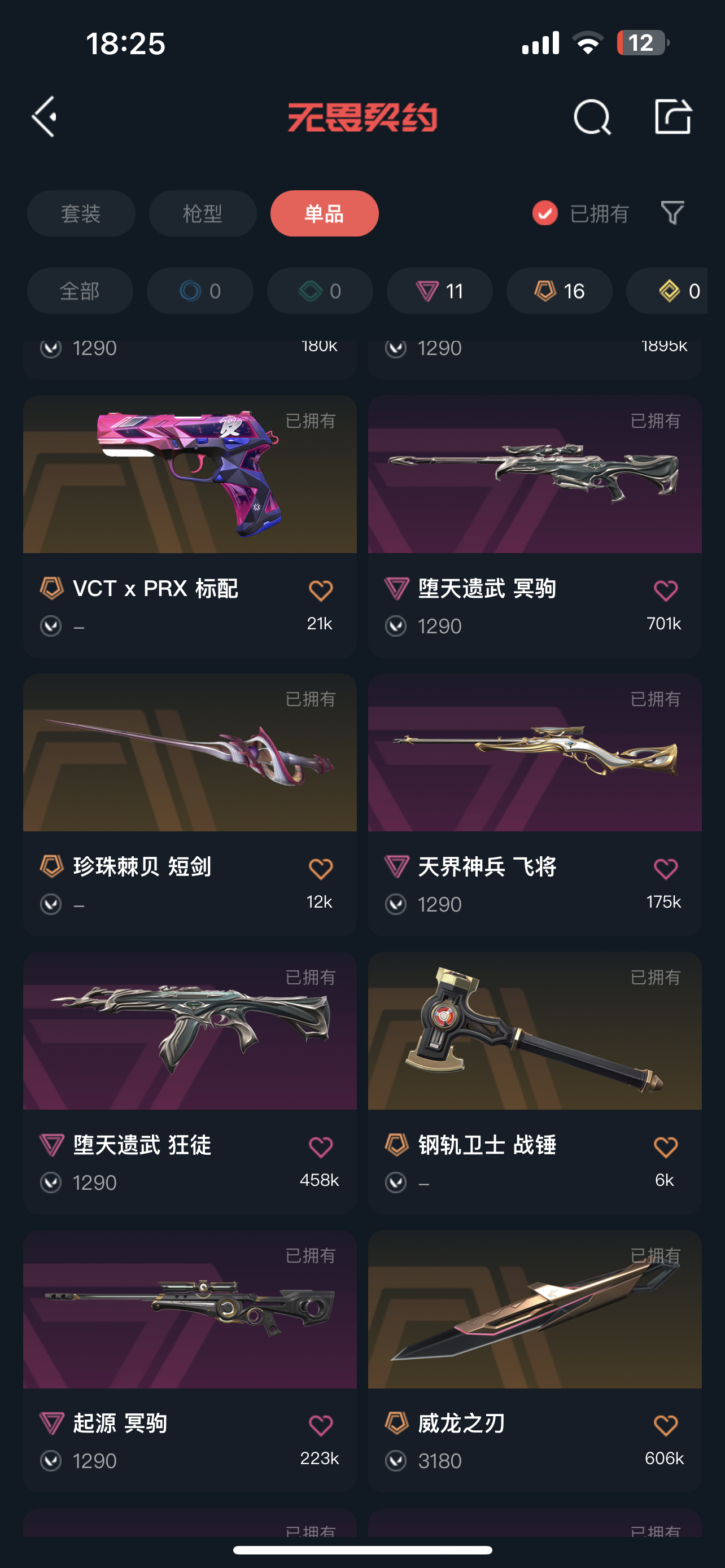Switch to the 套装 tab
This screenshot has height=1568, width=725.
(x=81, y=214)
